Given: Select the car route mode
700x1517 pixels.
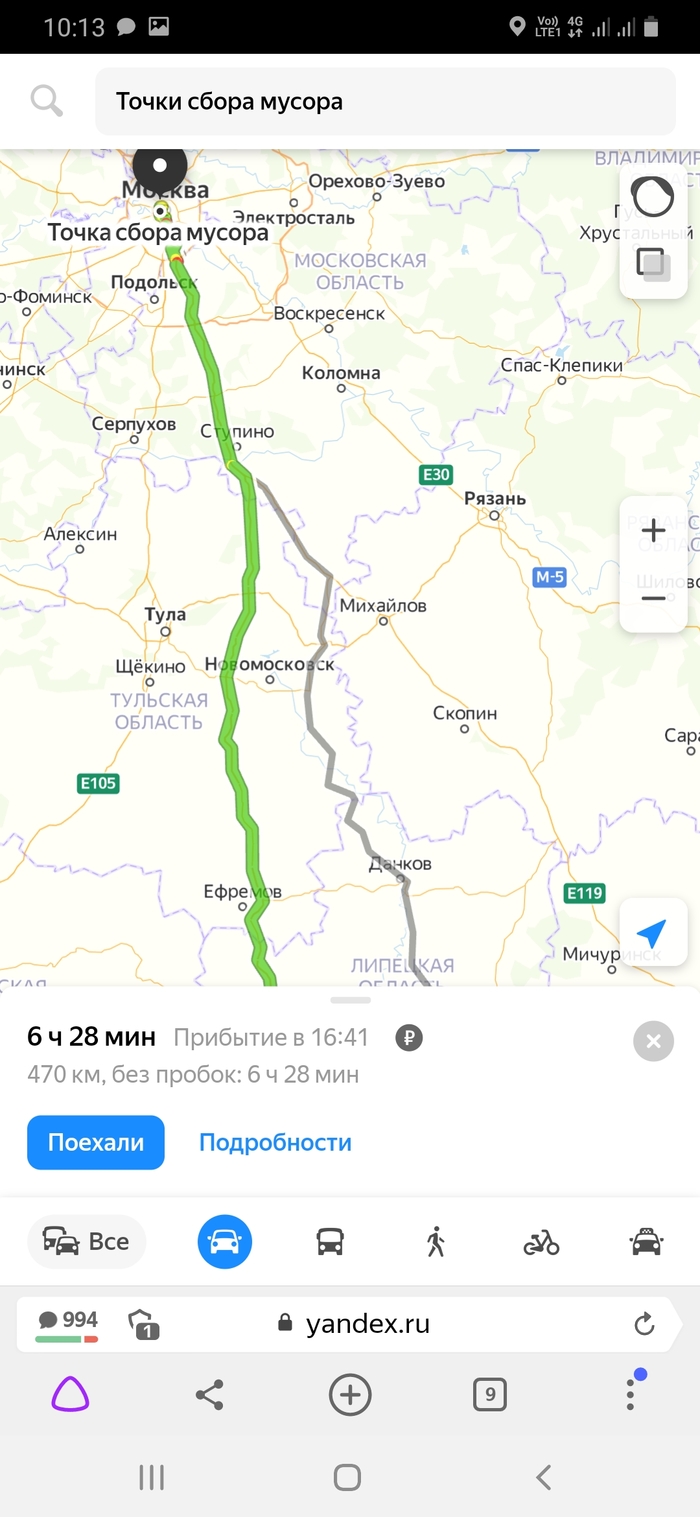Looking at the screenshot, I should pos(225,1242).
